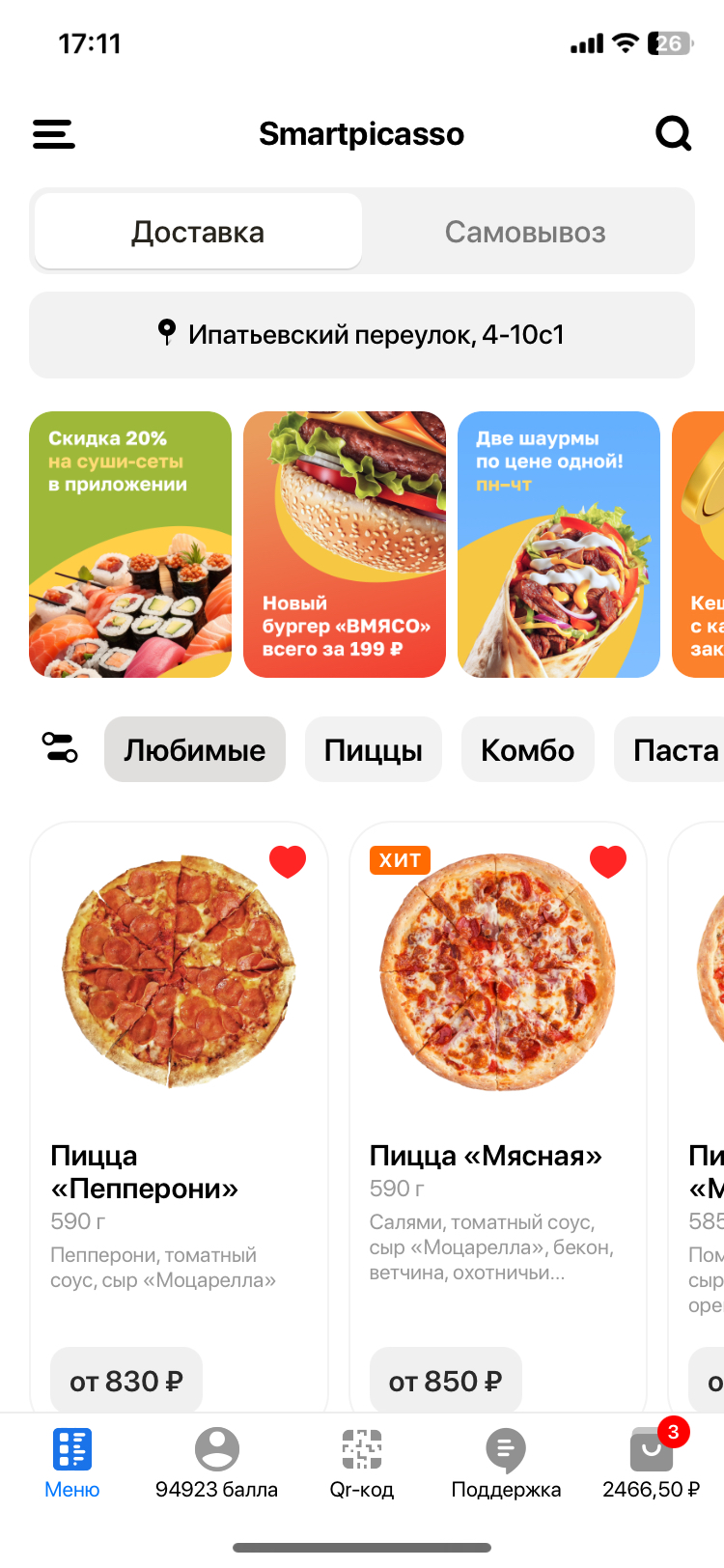Show the Пиццы category

click(x=374, y=750)
